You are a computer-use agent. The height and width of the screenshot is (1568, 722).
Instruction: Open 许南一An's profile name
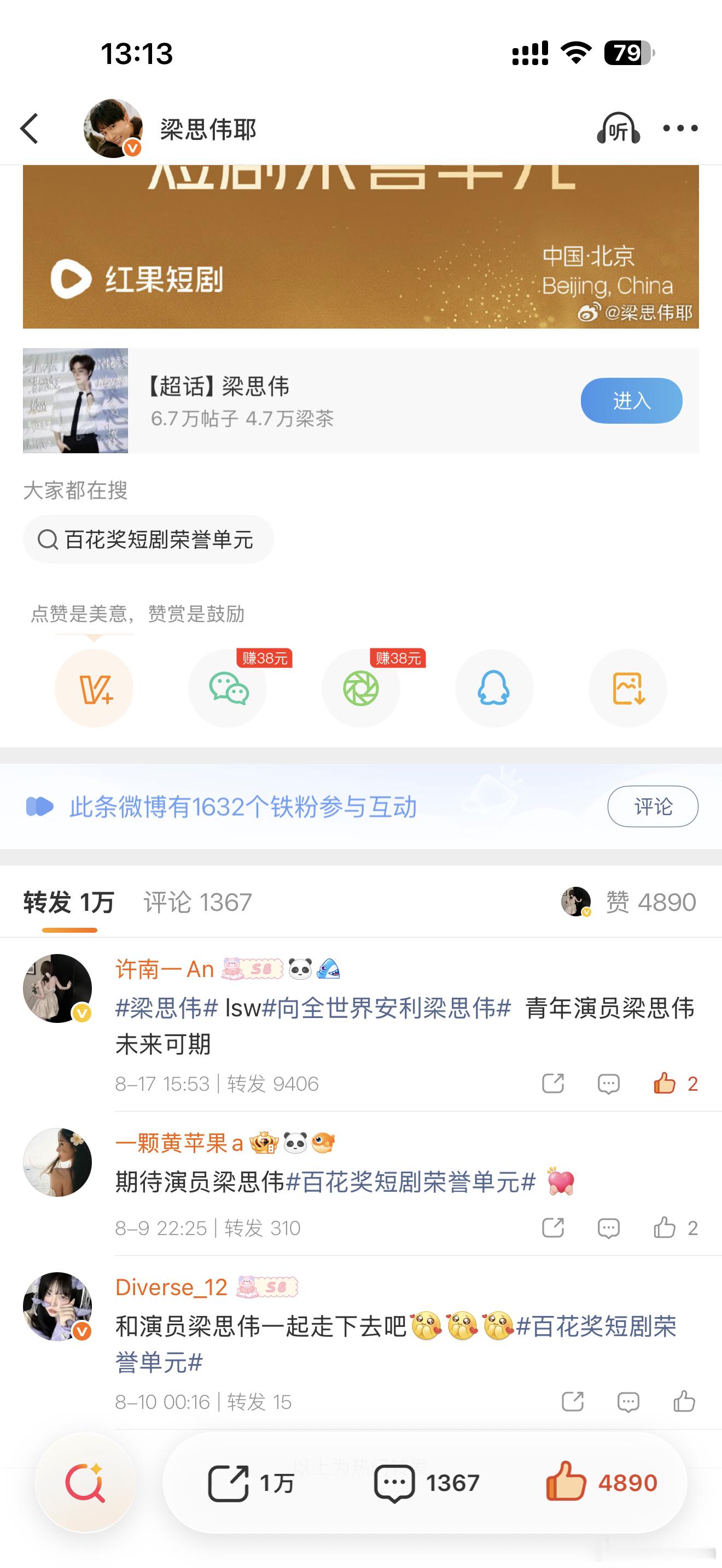[x=165, y=969]
